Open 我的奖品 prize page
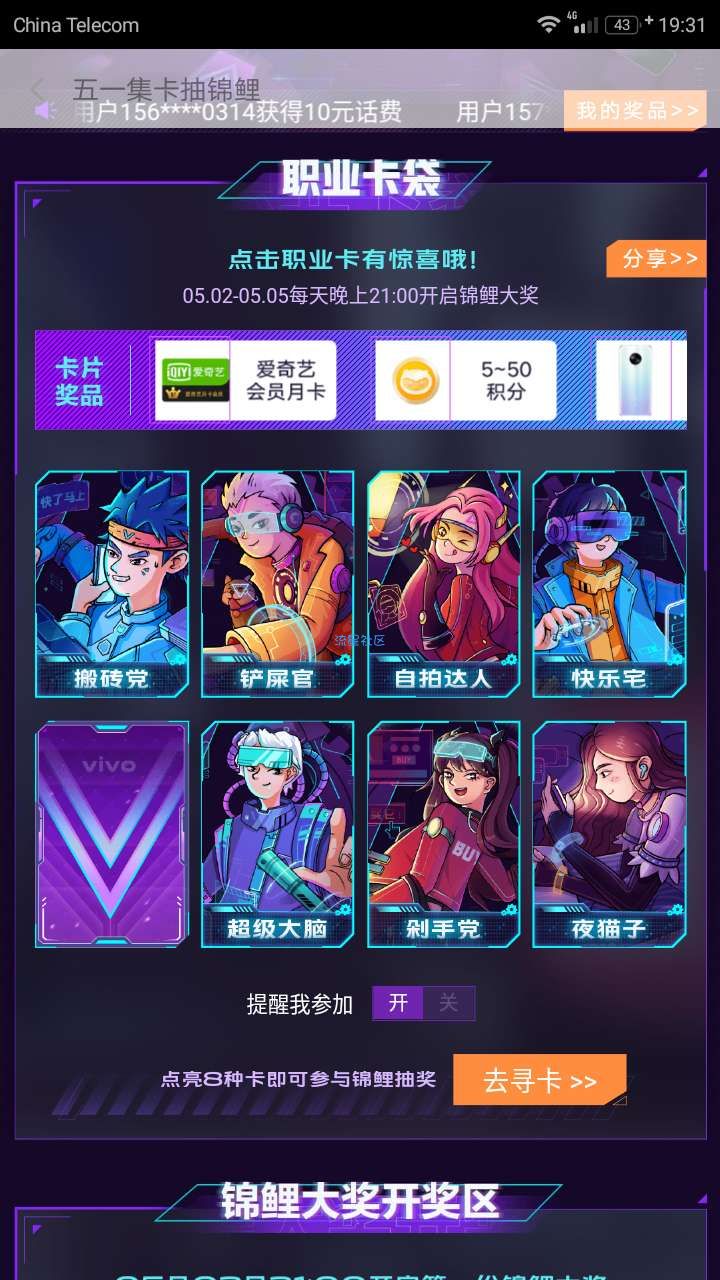The image size is (720, 1280). [x=636, y=110]
